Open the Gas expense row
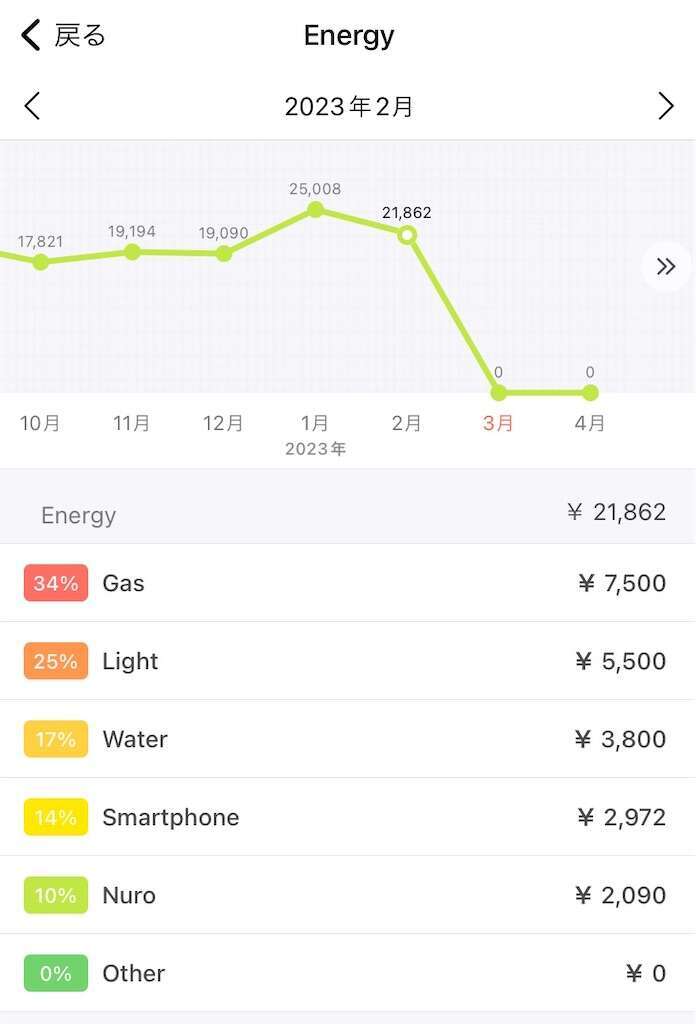696x1024 pixels. (x=348, y=583)
